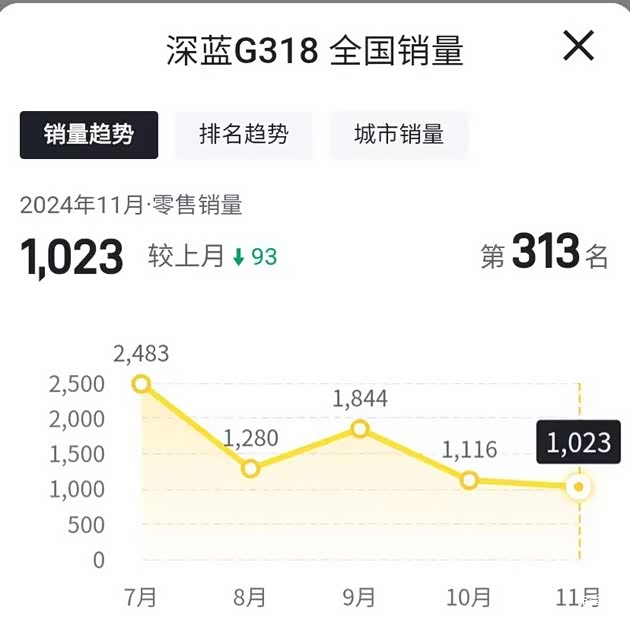Select the 8月 data point showing 1,280
Screen dimensions: 630x630
tap(250, 468)
